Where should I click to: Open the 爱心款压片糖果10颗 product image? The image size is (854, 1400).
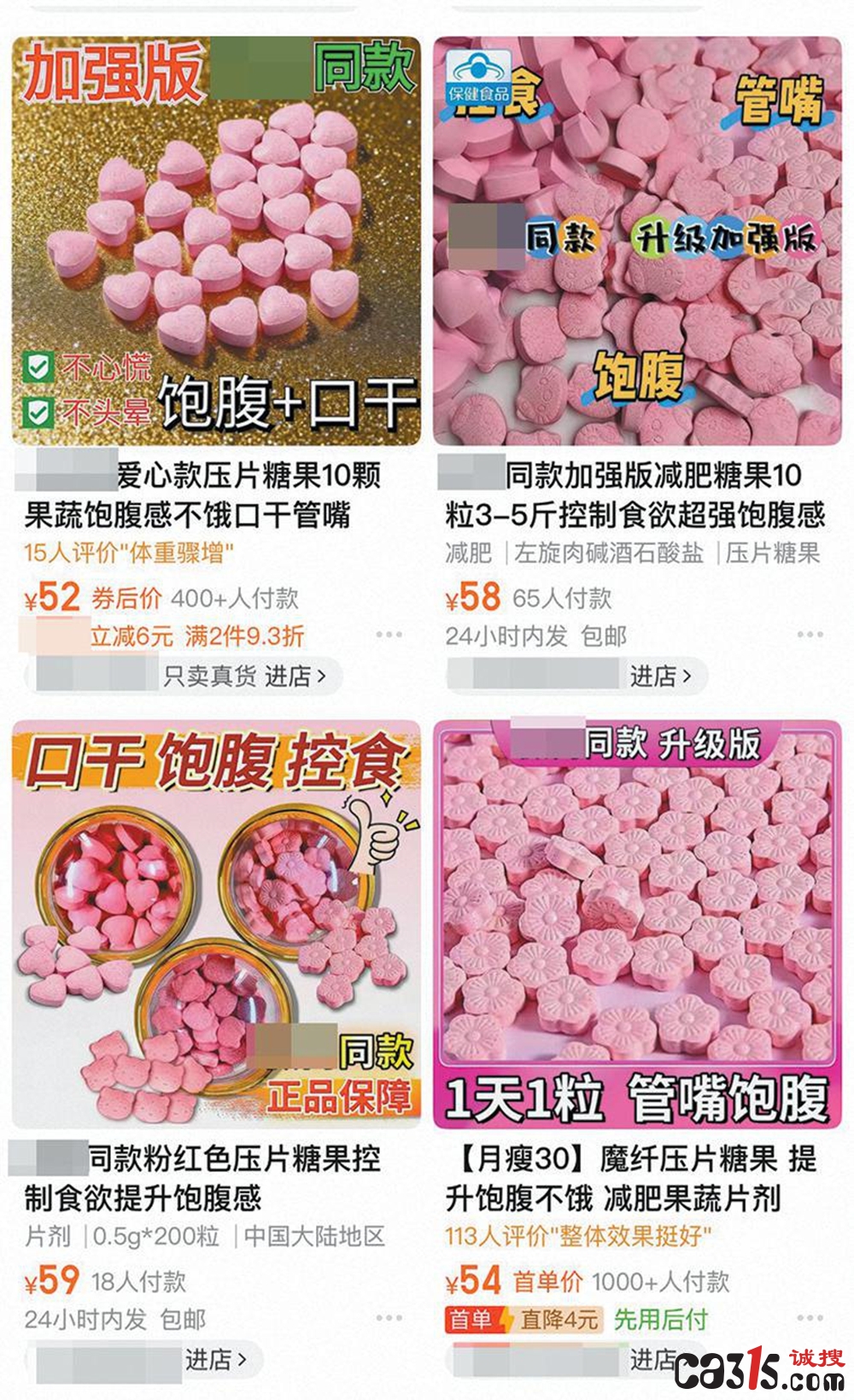pyautogui.click(x=217, y=240)
